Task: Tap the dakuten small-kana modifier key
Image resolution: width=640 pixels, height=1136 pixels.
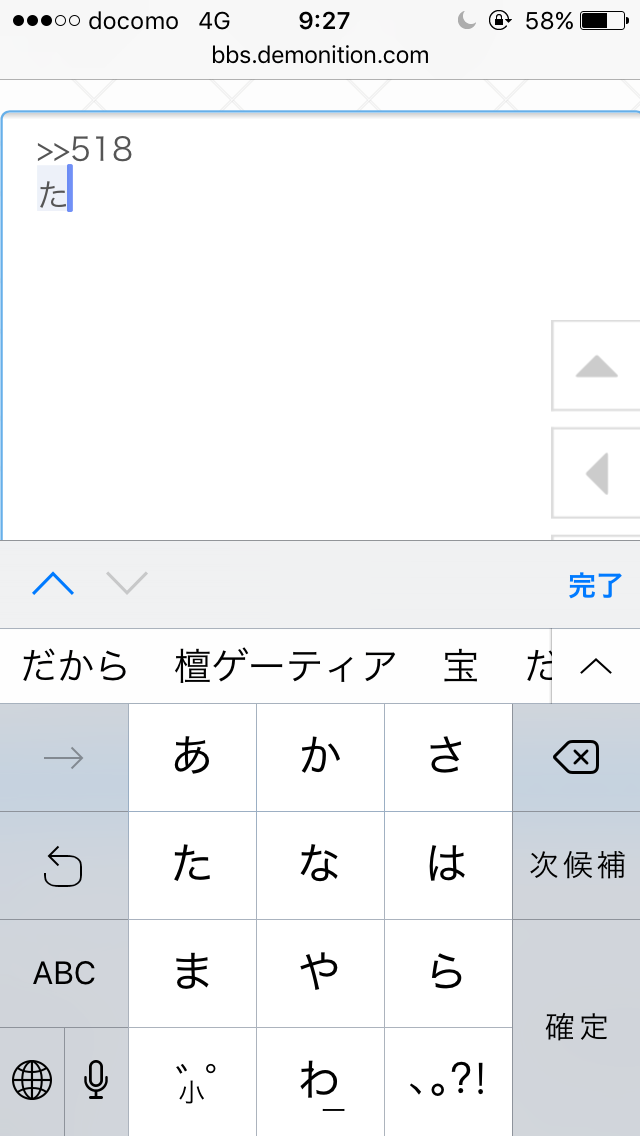Action: tap(192, 1080)
